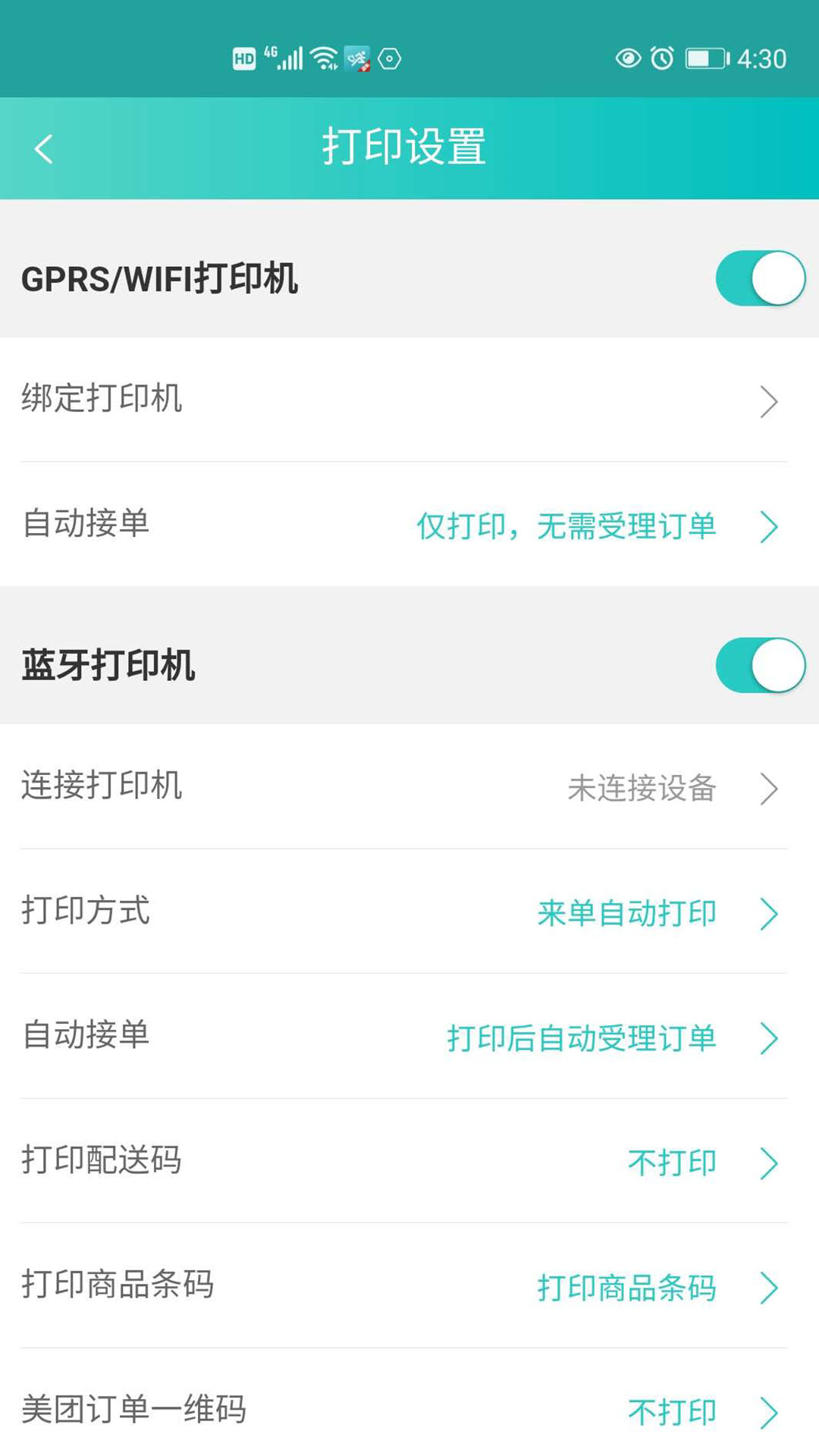This screenshot has height=1456, width=819.
Task: Tap the back arrow to exit print settings
Action: [x=43, y=148]
